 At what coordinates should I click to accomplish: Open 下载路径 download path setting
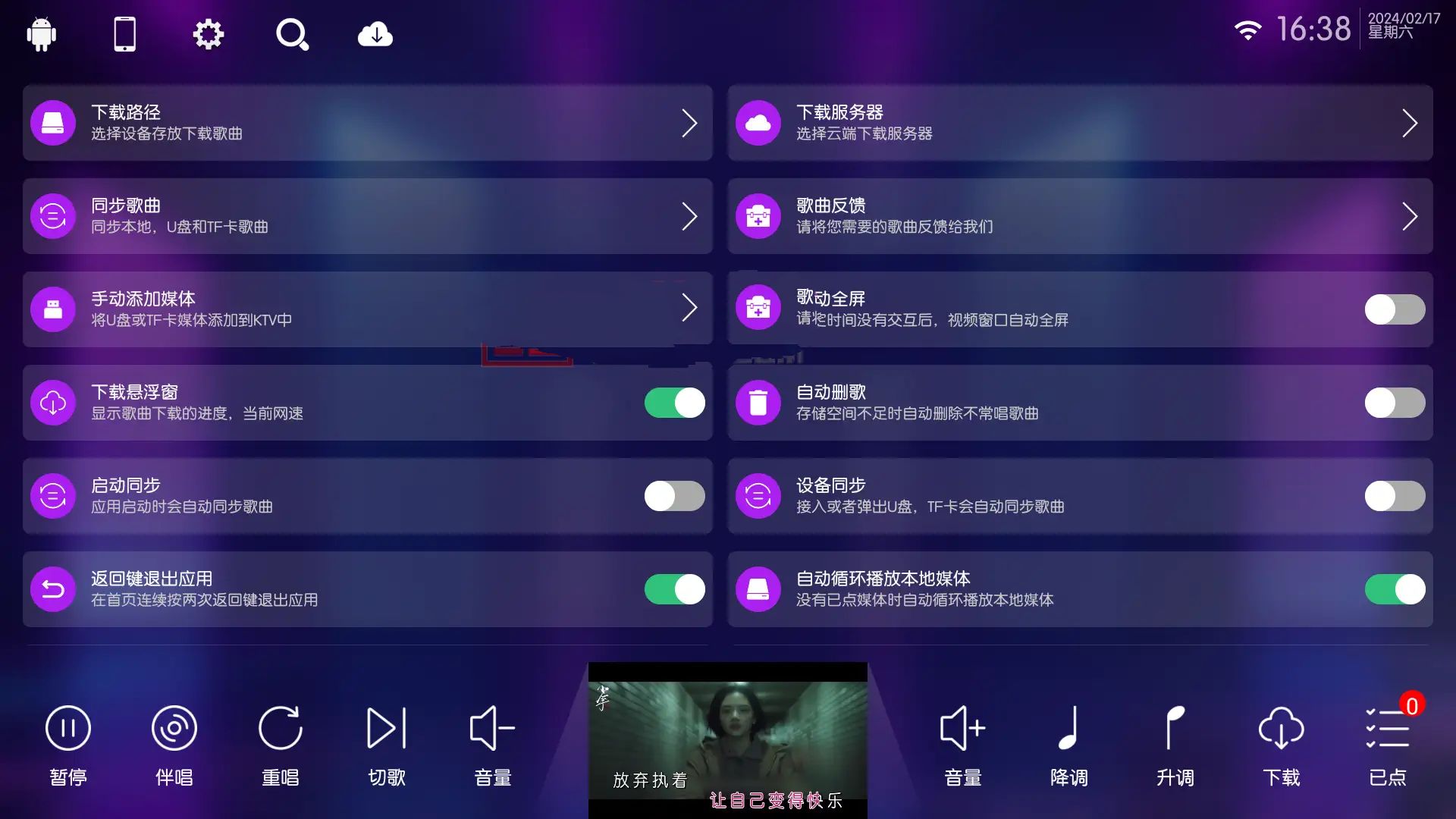[367, 123]
